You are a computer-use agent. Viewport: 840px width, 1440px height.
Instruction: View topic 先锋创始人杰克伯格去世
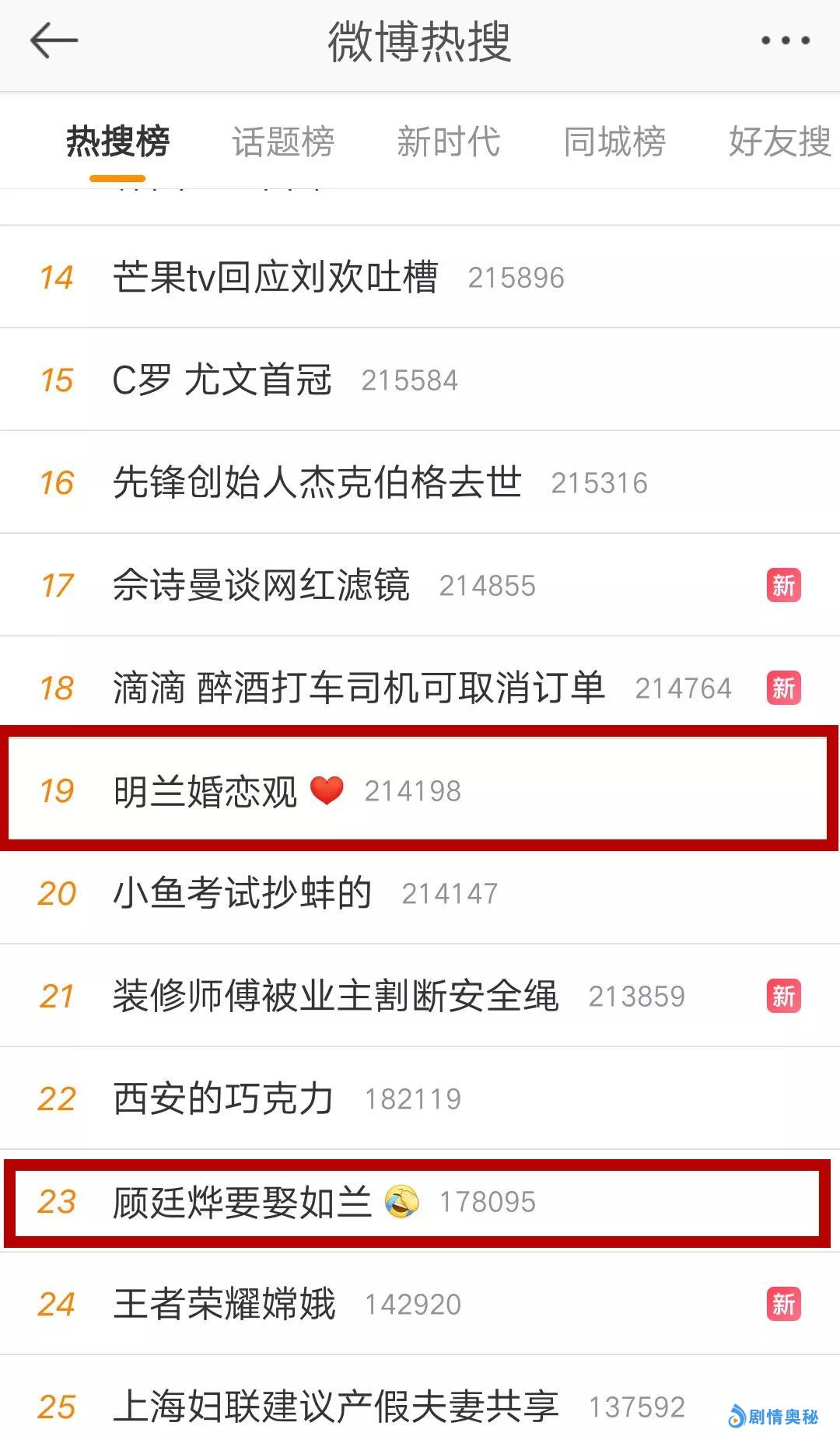click(420, 482)
